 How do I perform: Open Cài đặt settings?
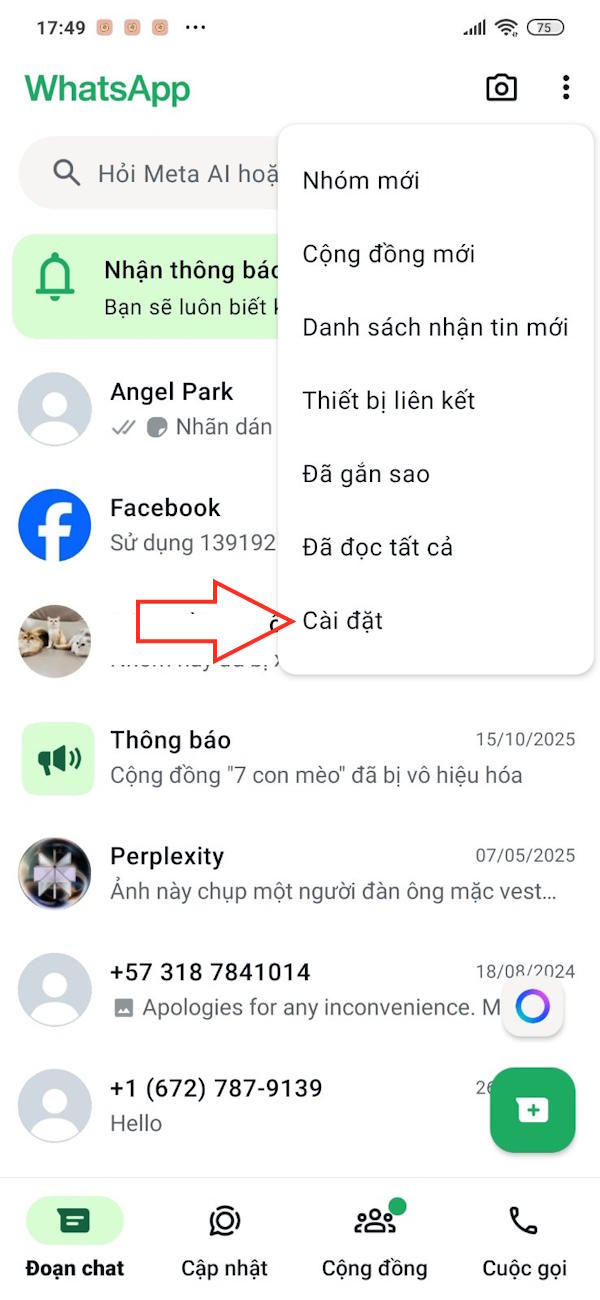click(x=343, y=621)
